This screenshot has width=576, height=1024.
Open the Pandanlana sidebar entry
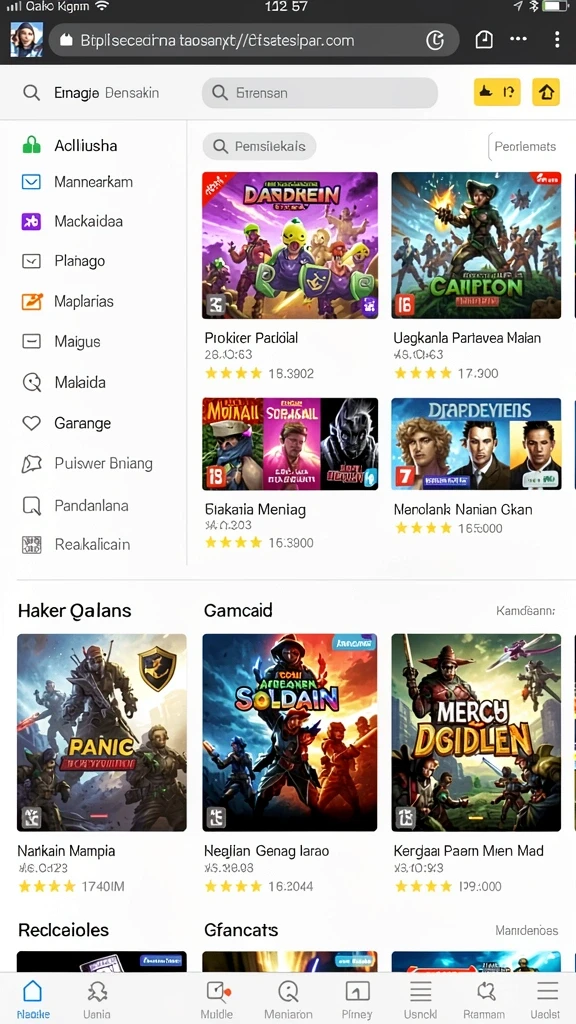tap(74, 505)
